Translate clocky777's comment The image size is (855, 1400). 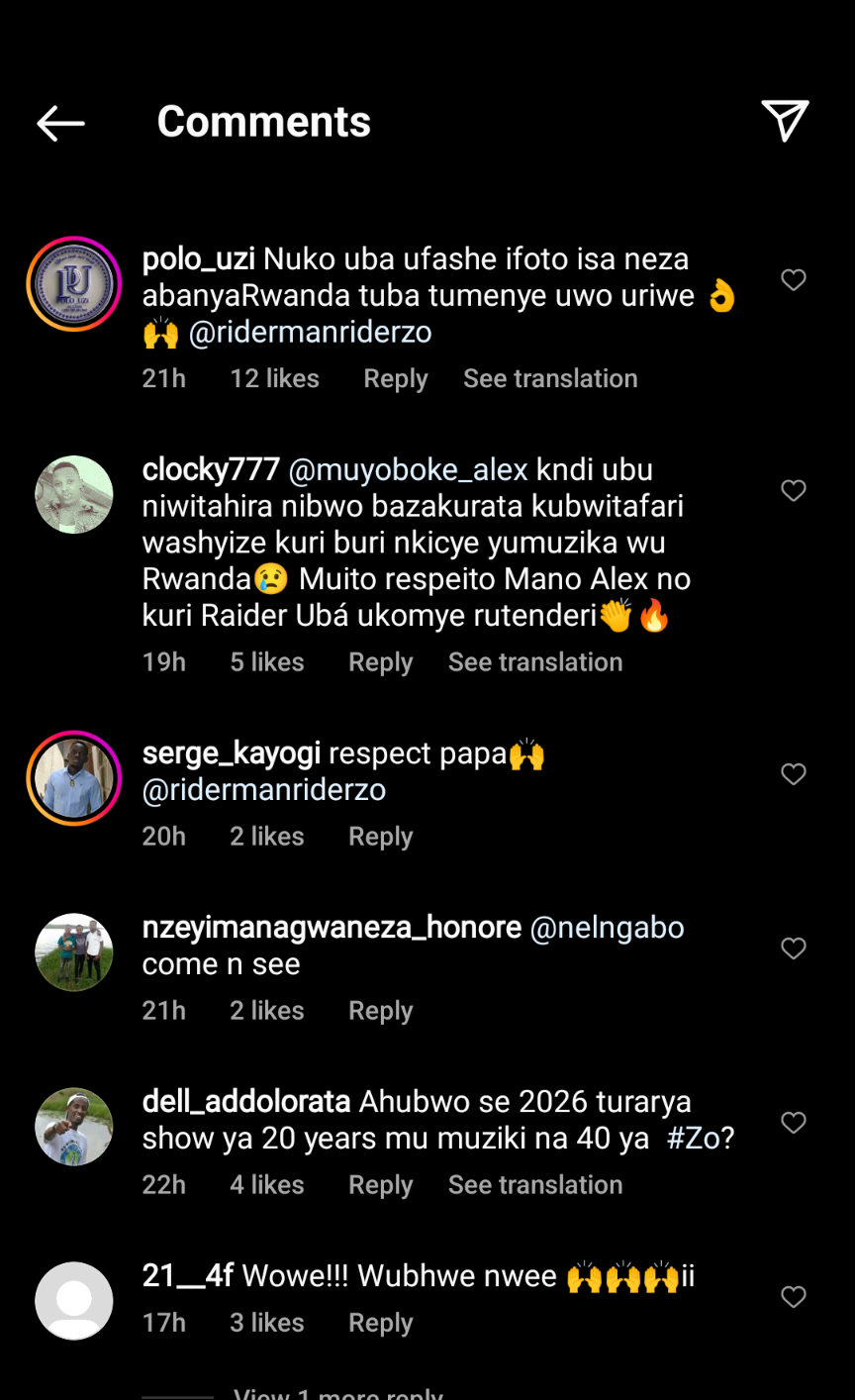tap(535, 661)
